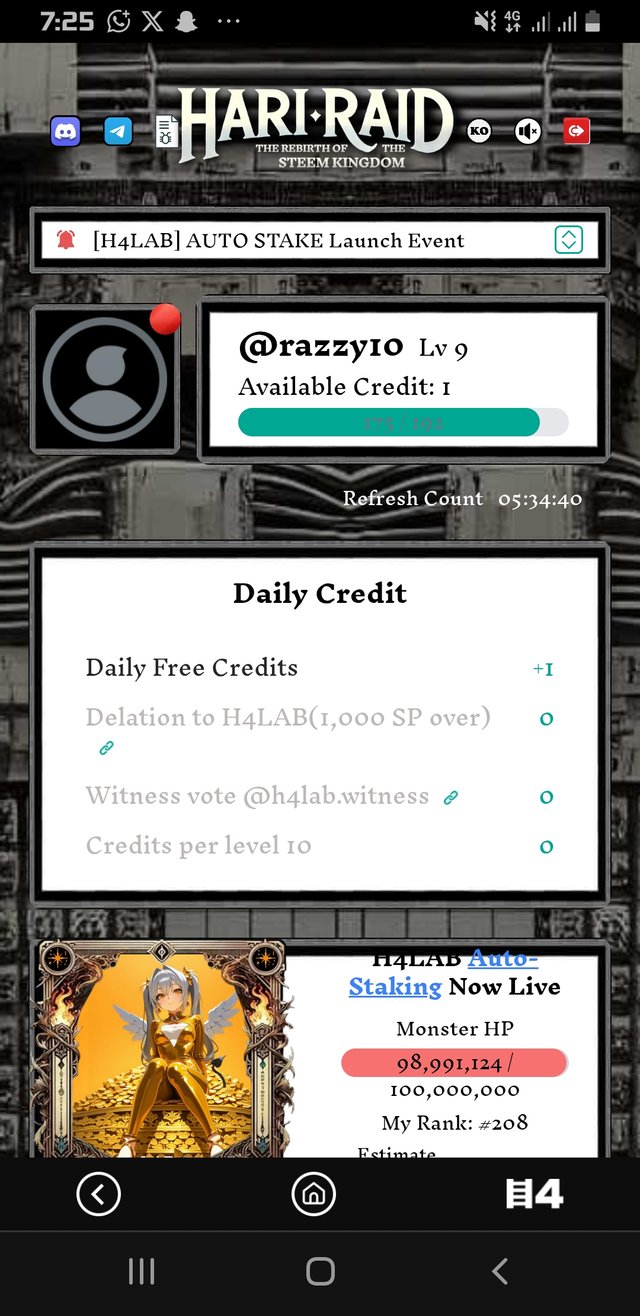Open the link icon beside Witness vote
This screenshot has height=1316, width=640.
pos(451,797)
